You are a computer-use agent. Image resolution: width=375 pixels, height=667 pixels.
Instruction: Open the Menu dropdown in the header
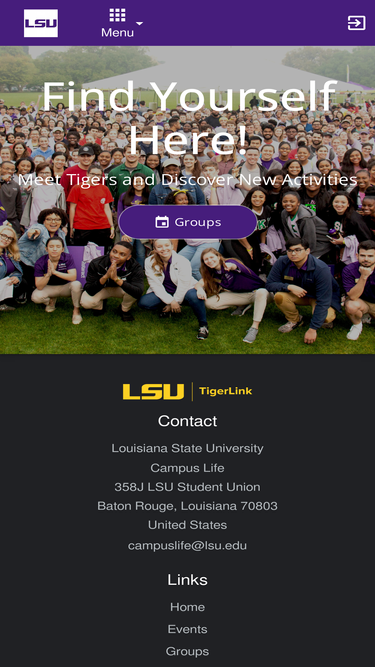click(121, 23)
